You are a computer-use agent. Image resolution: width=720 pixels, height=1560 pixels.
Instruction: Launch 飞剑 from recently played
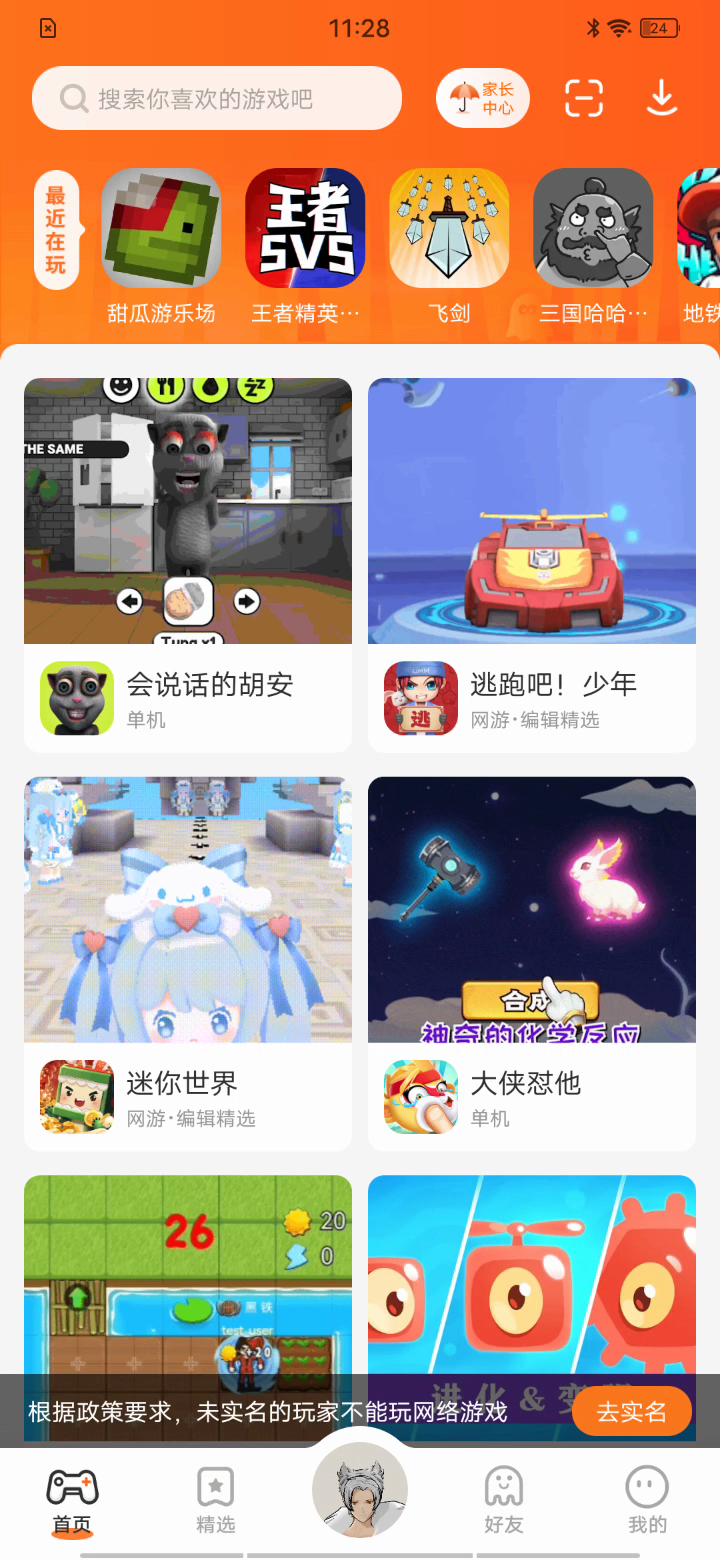pyautogui.click(x=449, y=229)
